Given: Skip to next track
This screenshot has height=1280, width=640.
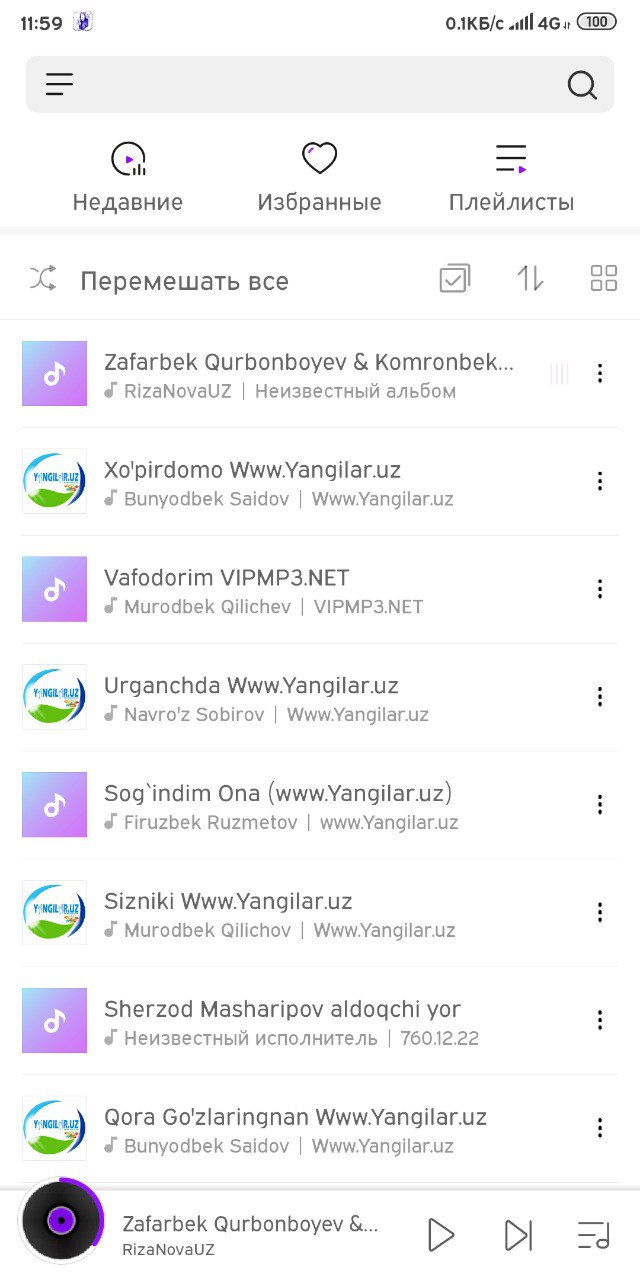Looking at the screenshot, I should (x=518, y=1235).
